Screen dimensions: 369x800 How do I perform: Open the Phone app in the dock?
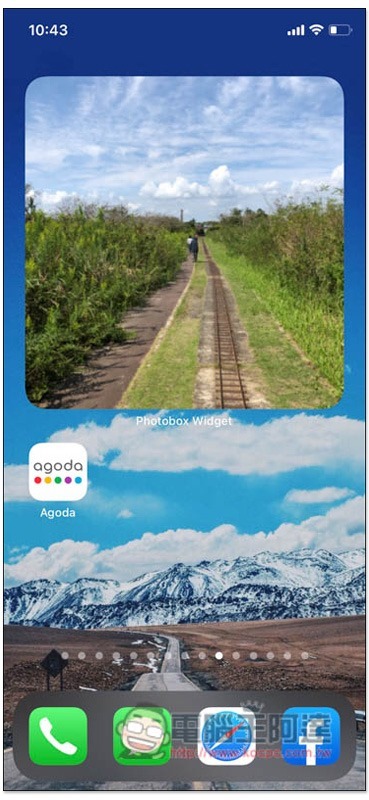pos(58,736)
